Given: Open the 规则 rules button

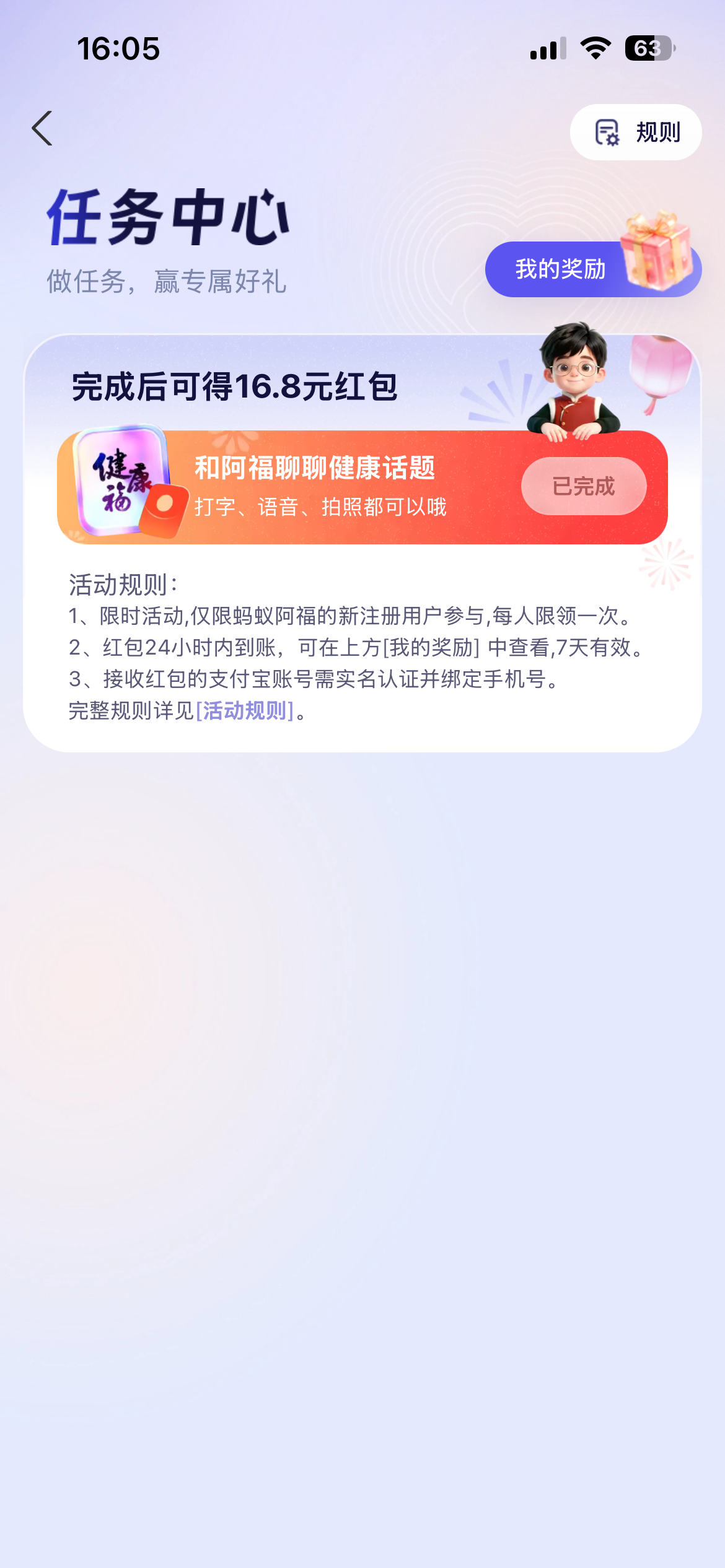Looking at the screenshot, I should pyautogui.click(x=635, y=133).
